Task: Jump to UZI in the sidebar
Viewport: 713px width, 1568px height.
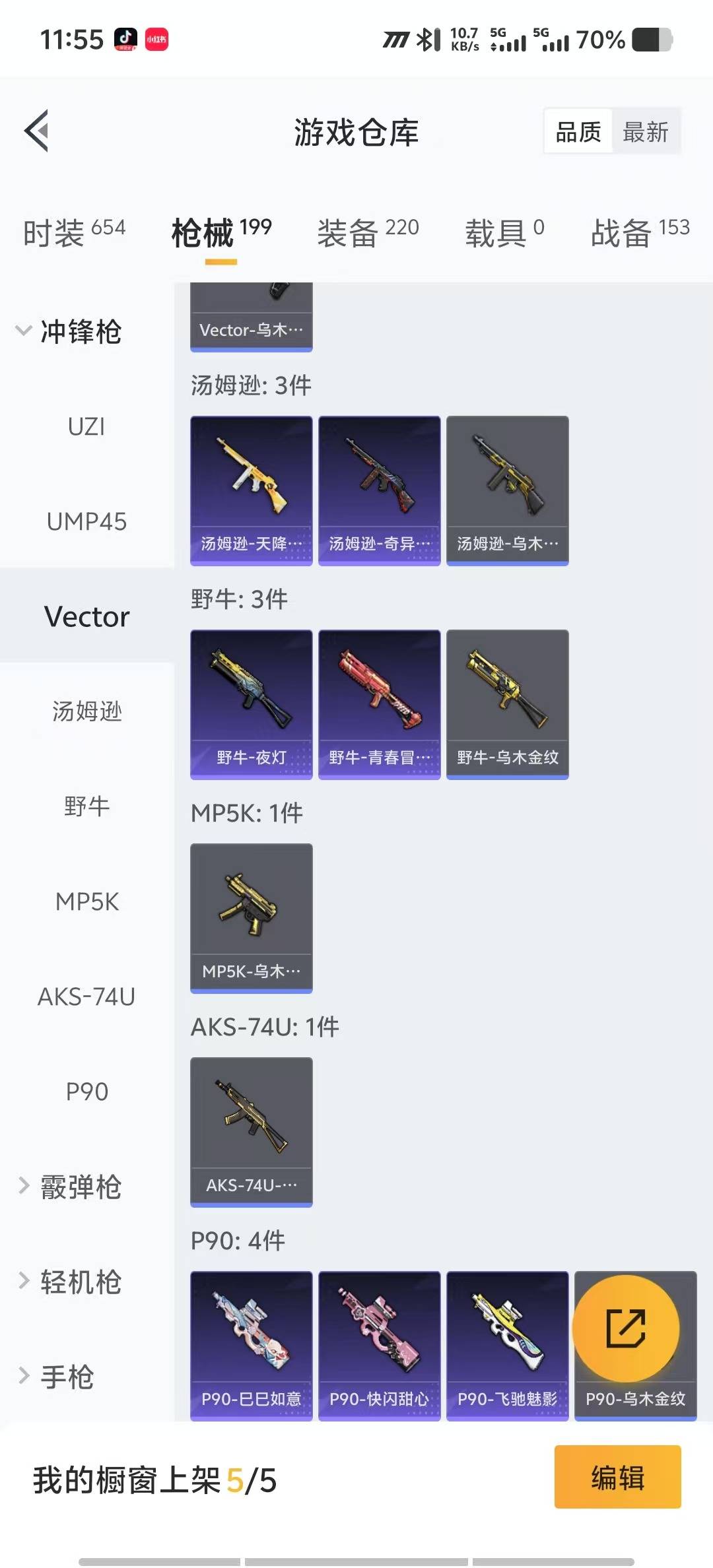Action: tap(86, 427)
